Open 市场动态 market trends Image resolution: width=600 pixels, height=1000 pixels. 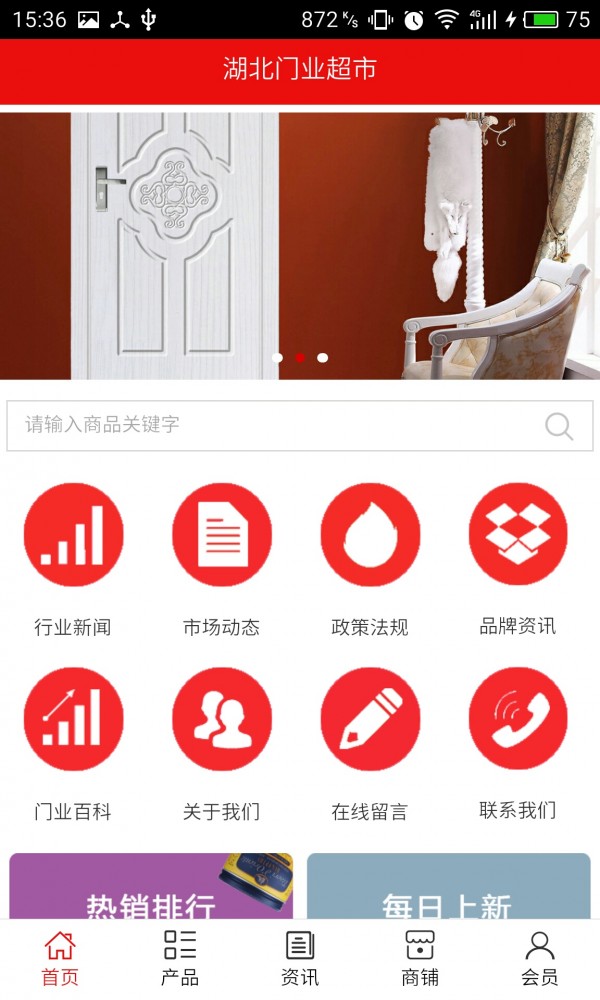tap(221, 534)
